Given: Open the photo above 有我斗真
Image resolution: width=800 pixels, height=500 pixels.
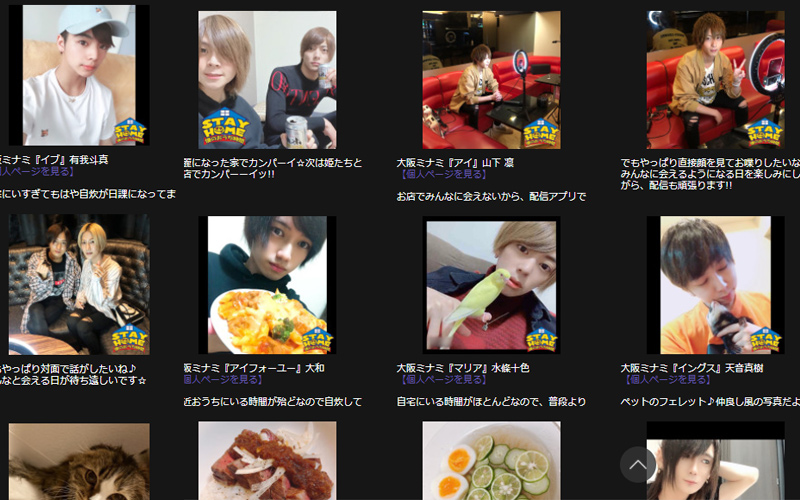Looking at the screenshot, I should pos(78,77).
